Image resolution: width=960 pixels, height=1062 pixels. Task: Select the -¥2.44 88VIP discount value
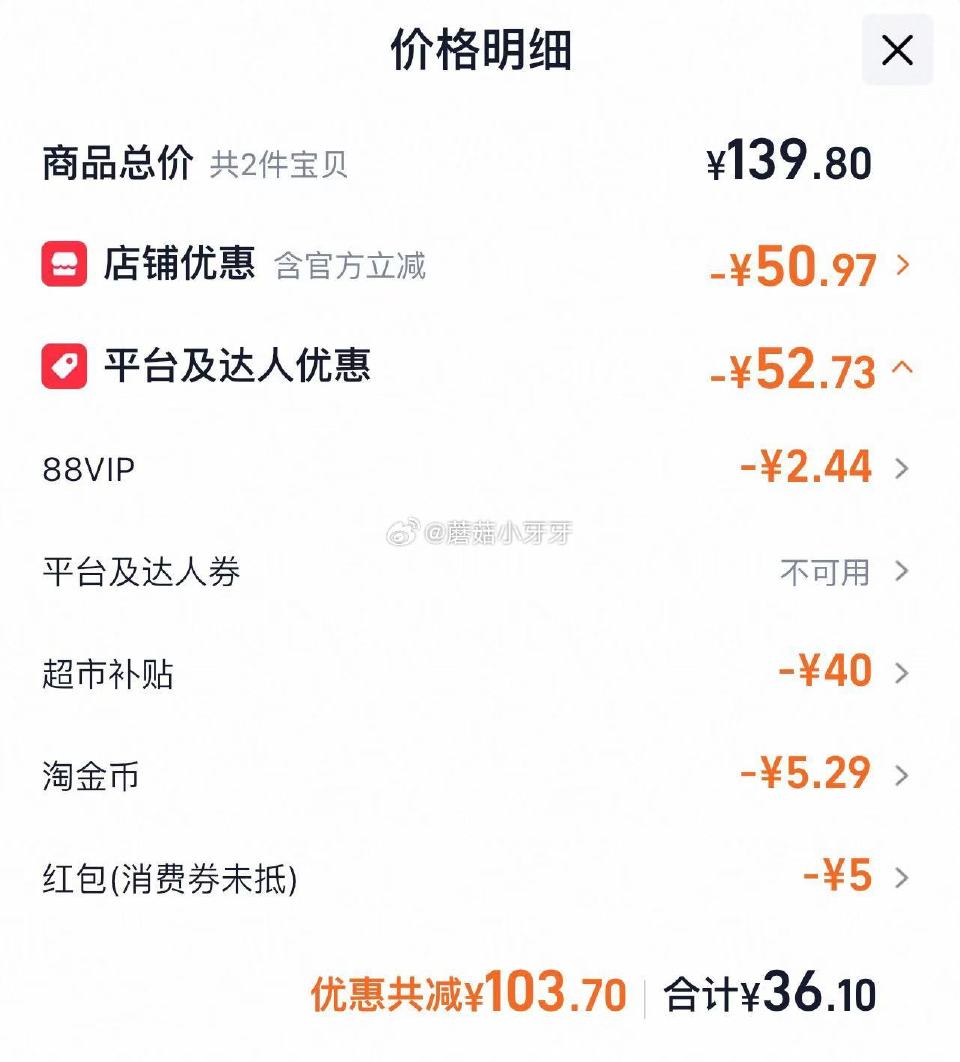[800, 467]
